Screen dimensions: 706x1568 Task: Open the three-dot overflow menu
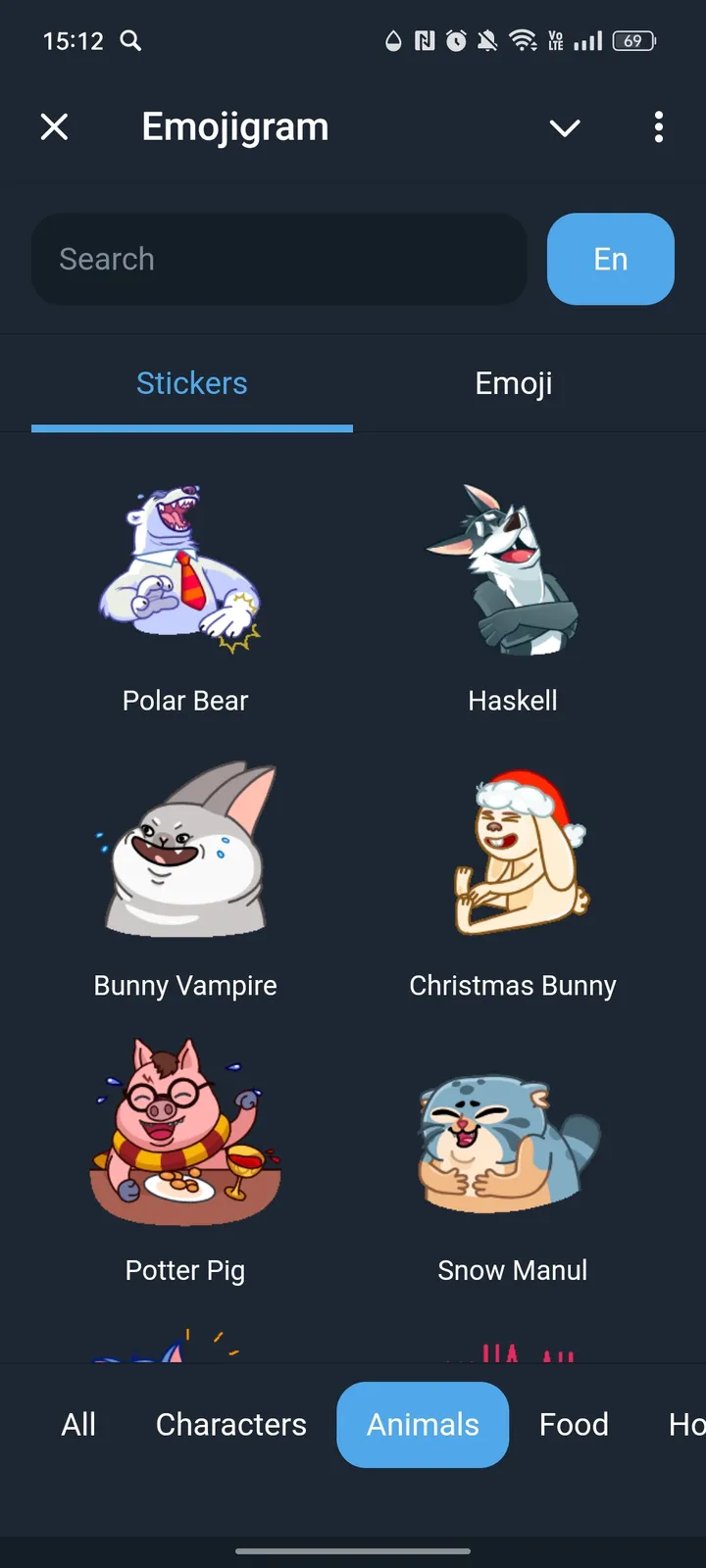[659, 127]
